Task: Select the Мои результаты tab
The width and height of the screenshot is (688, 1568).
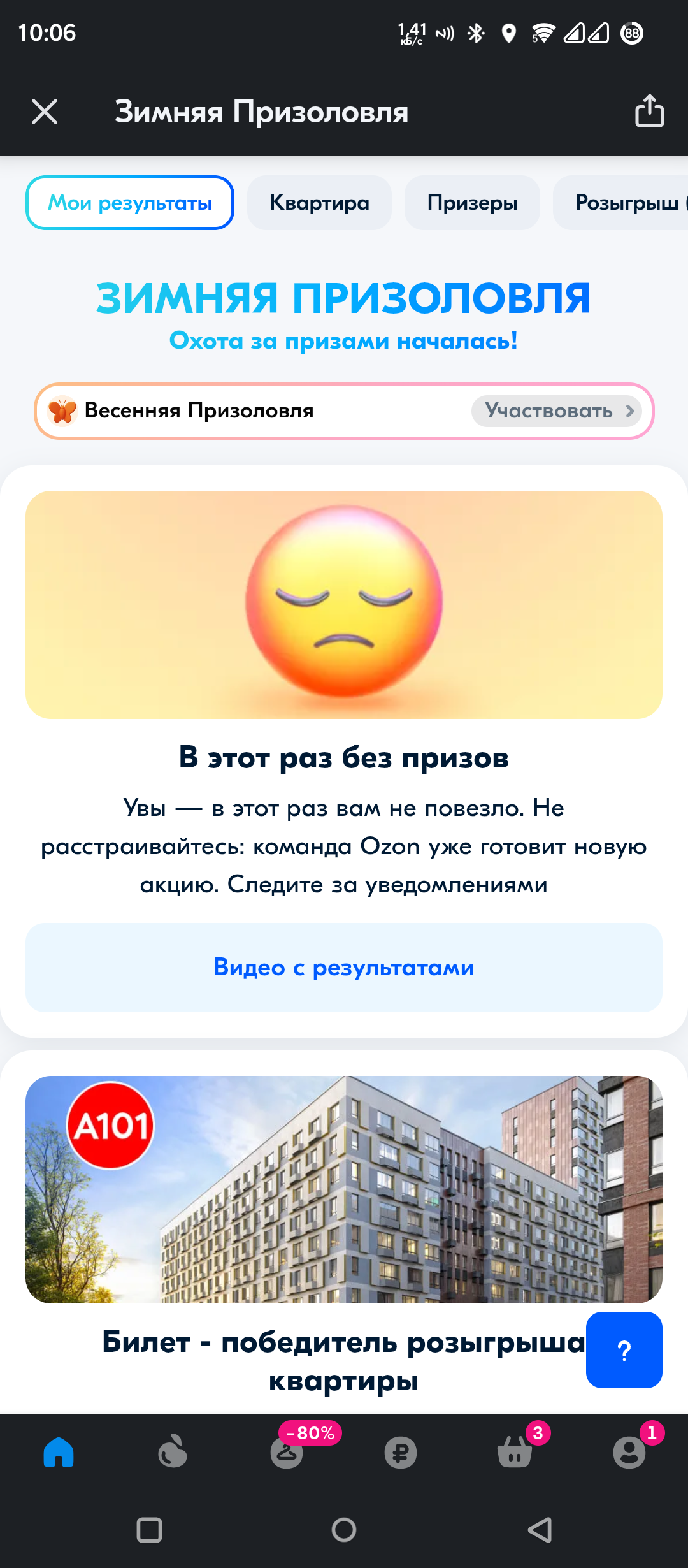Action: point(130,203)
